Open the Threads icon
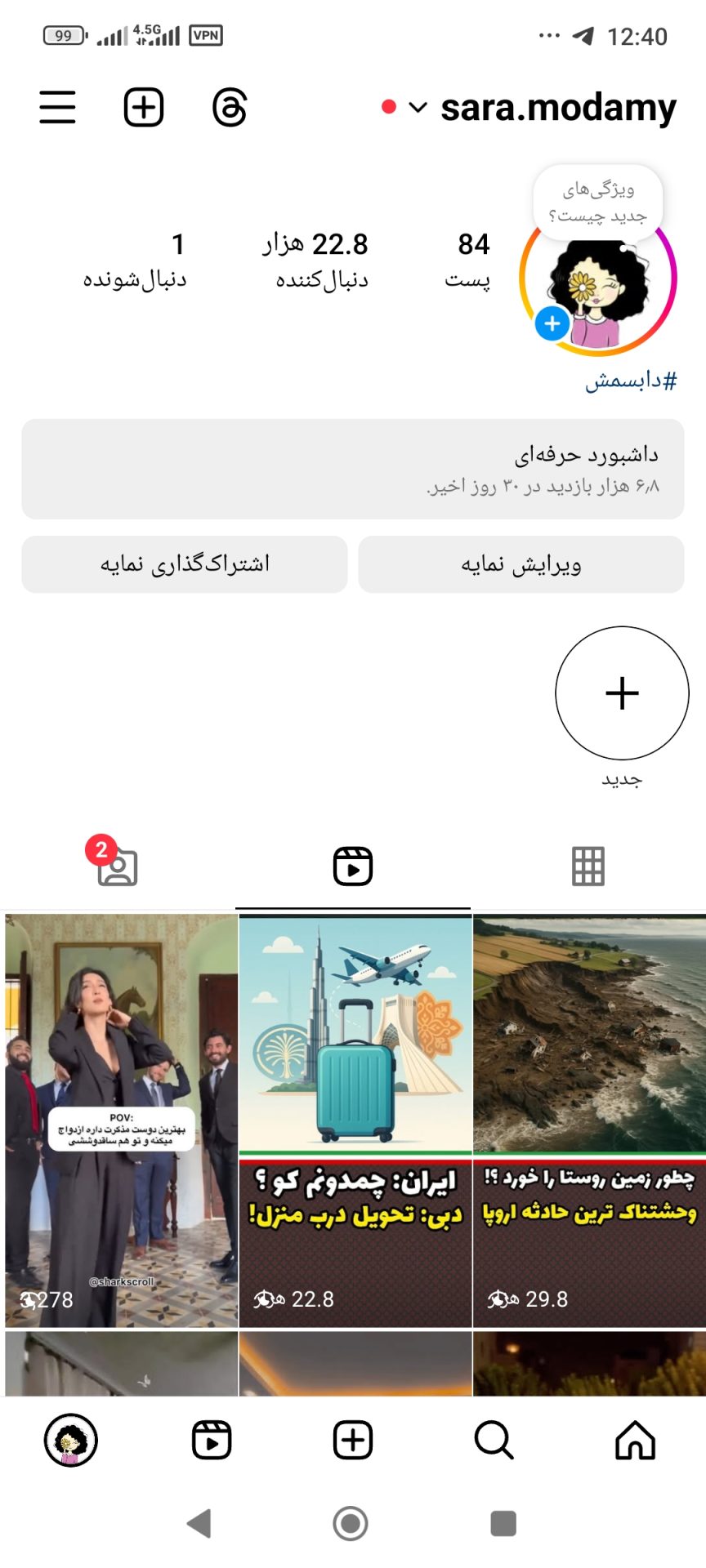This screenshot has height=1568, width=706. tap(230, 108)
